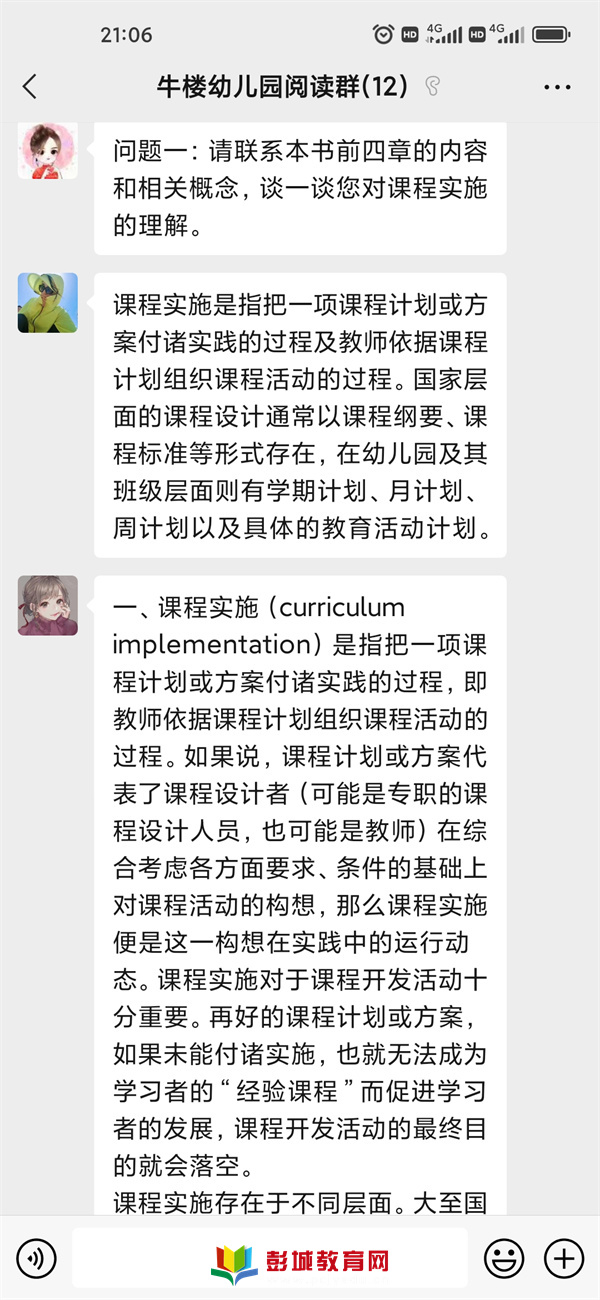Go back from the group chat
Screen dimensions: 600x1300
tap(30, 87)
